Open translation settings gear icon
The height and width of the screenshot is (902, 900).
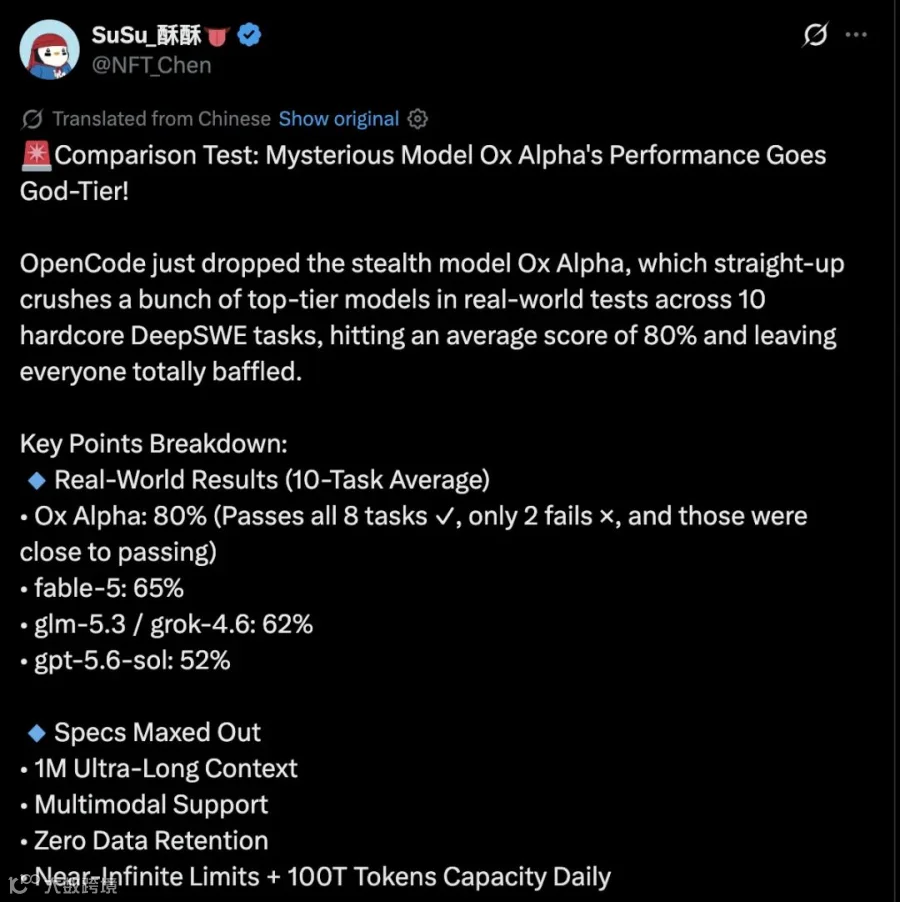tap(418, 119)
